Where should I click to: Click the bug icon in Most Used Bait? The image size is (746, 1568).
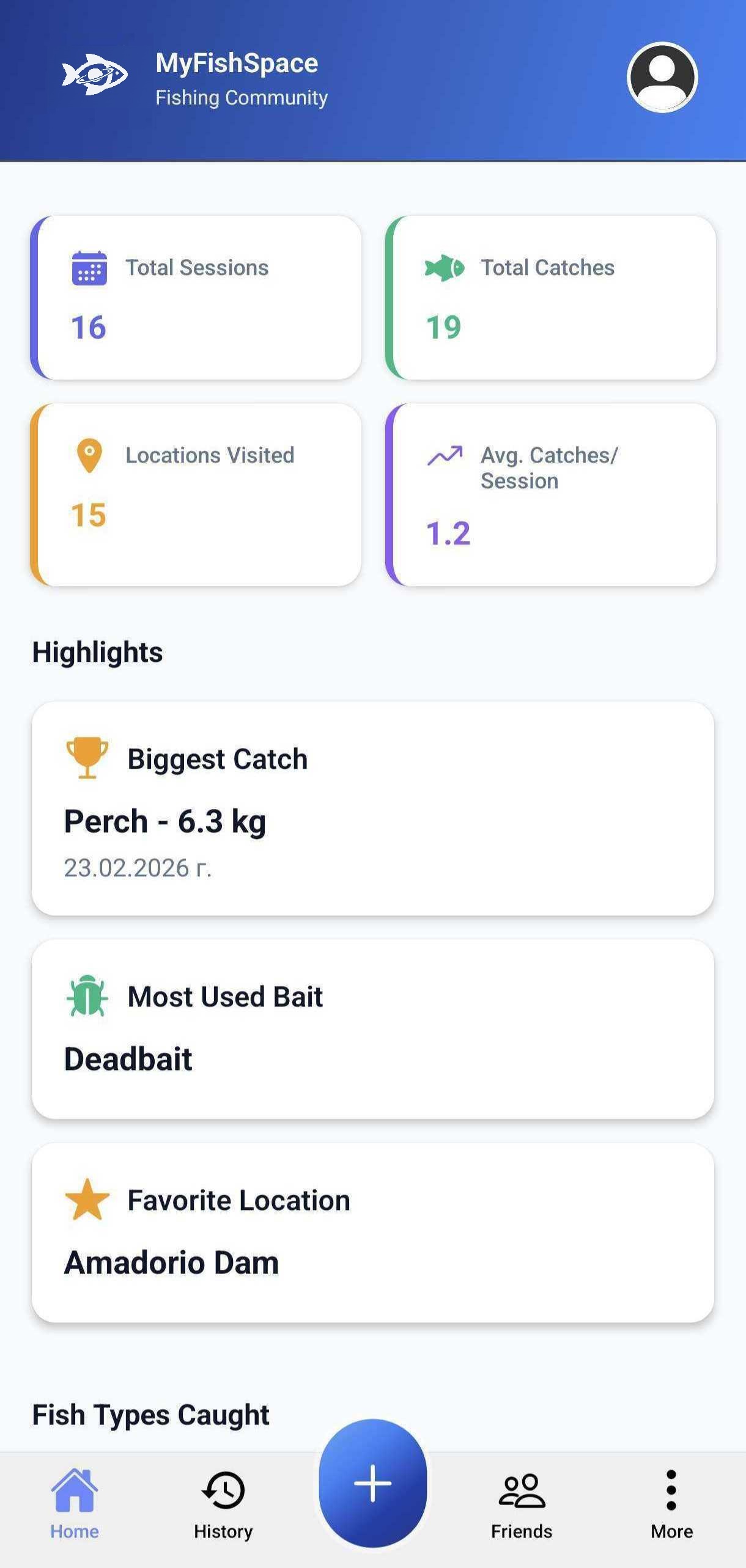pyautogui.click(x=86, y=996)
